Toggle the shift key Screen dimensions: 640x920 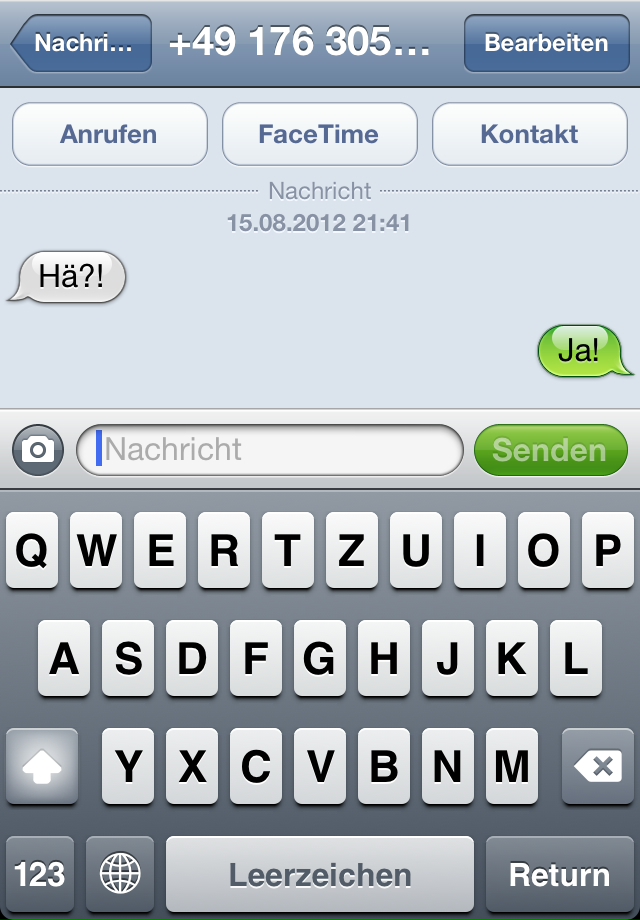pos(41,767)
